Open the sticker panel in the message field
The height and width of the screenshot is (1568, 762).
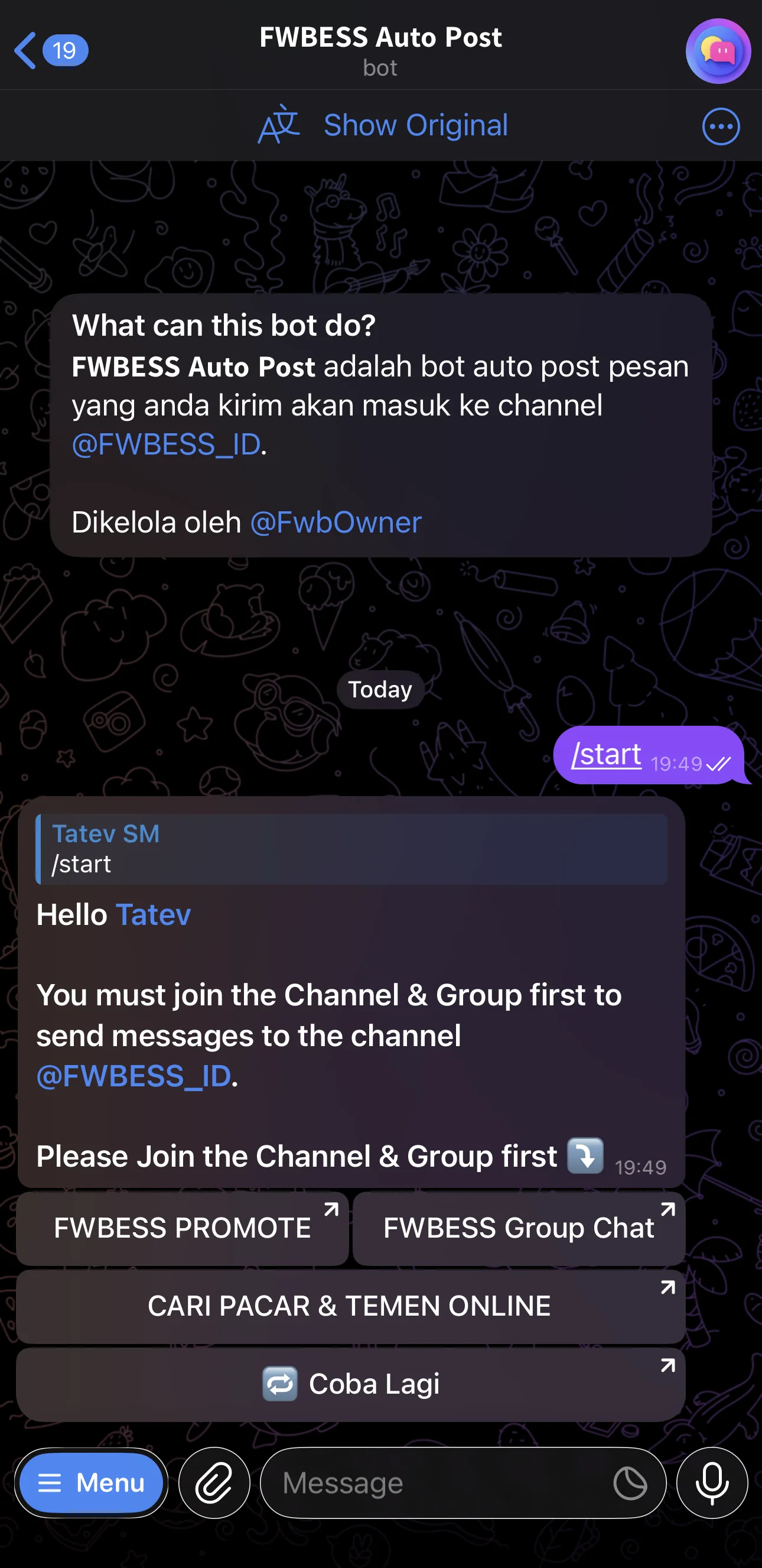click(630, 1482)
